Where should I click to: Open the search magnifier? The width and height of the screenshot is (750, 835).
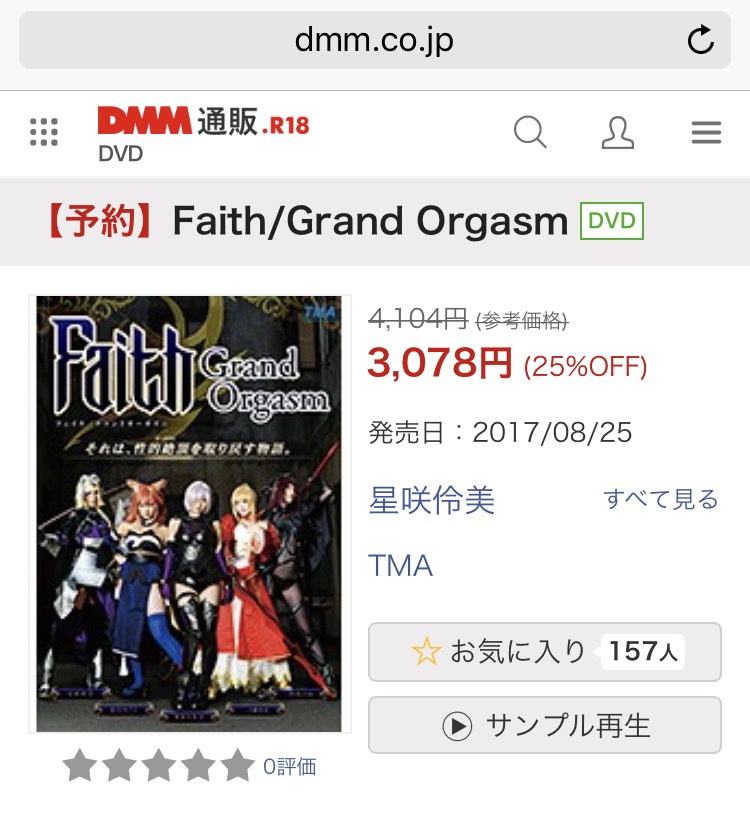click(x=529, y=132)
